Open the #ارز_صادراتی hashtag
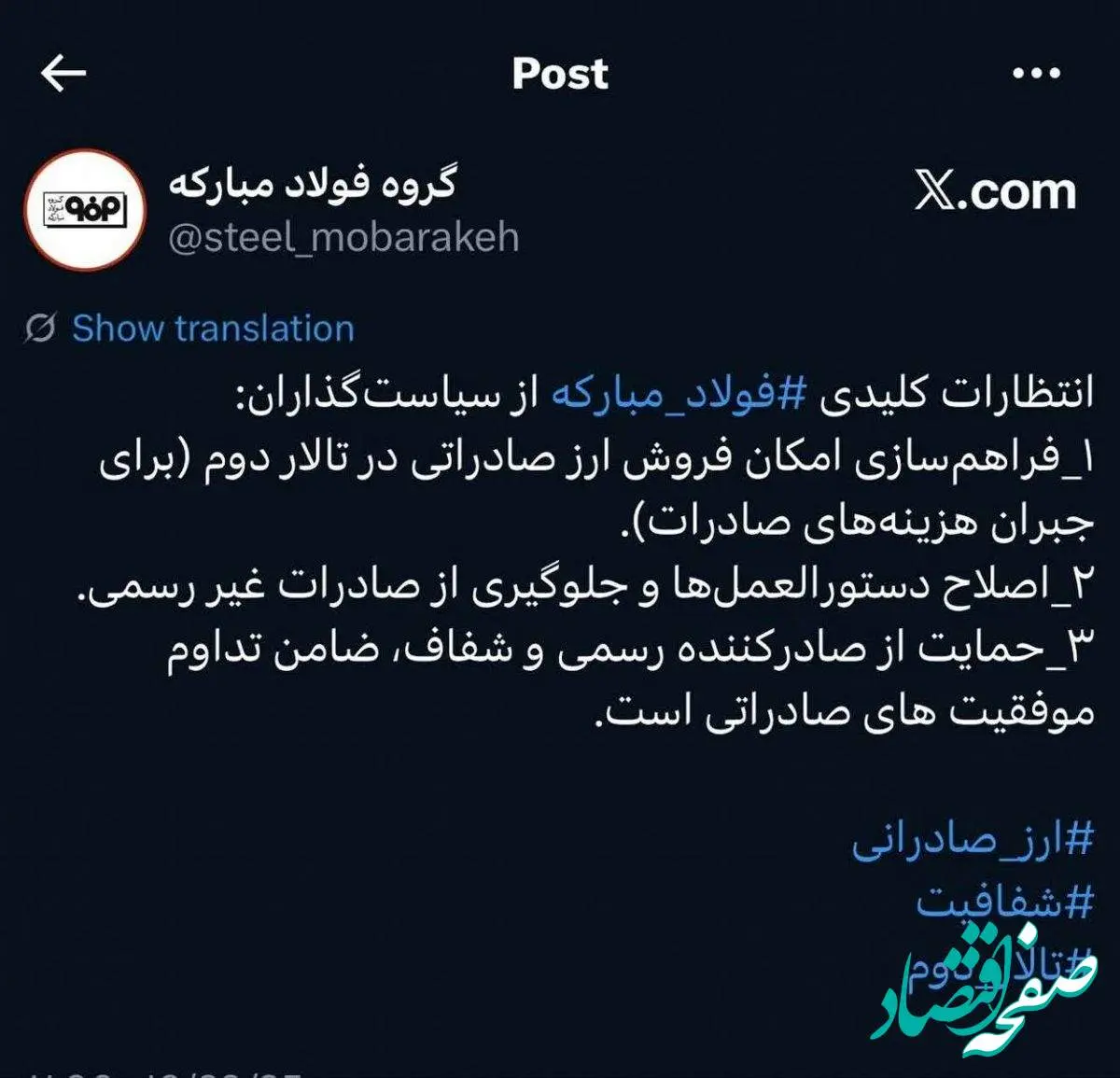 973,839
